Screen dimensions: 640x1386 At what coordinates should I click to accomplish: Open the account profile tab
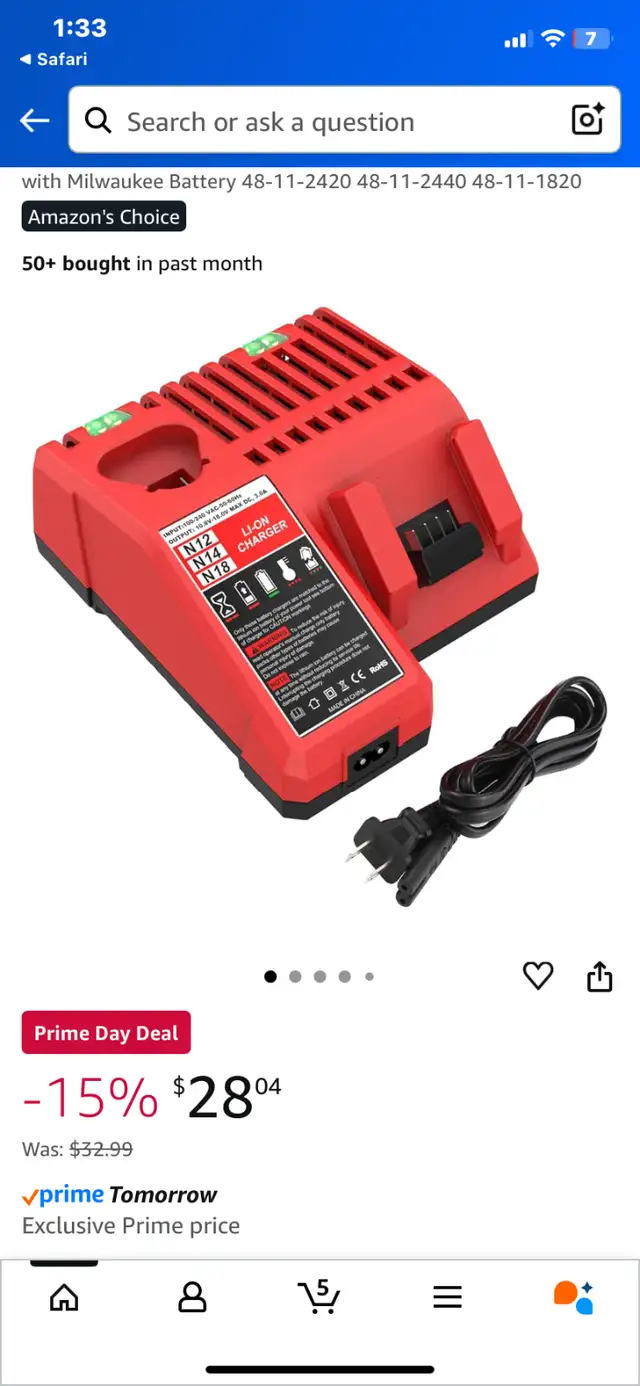pos(192,1297)
